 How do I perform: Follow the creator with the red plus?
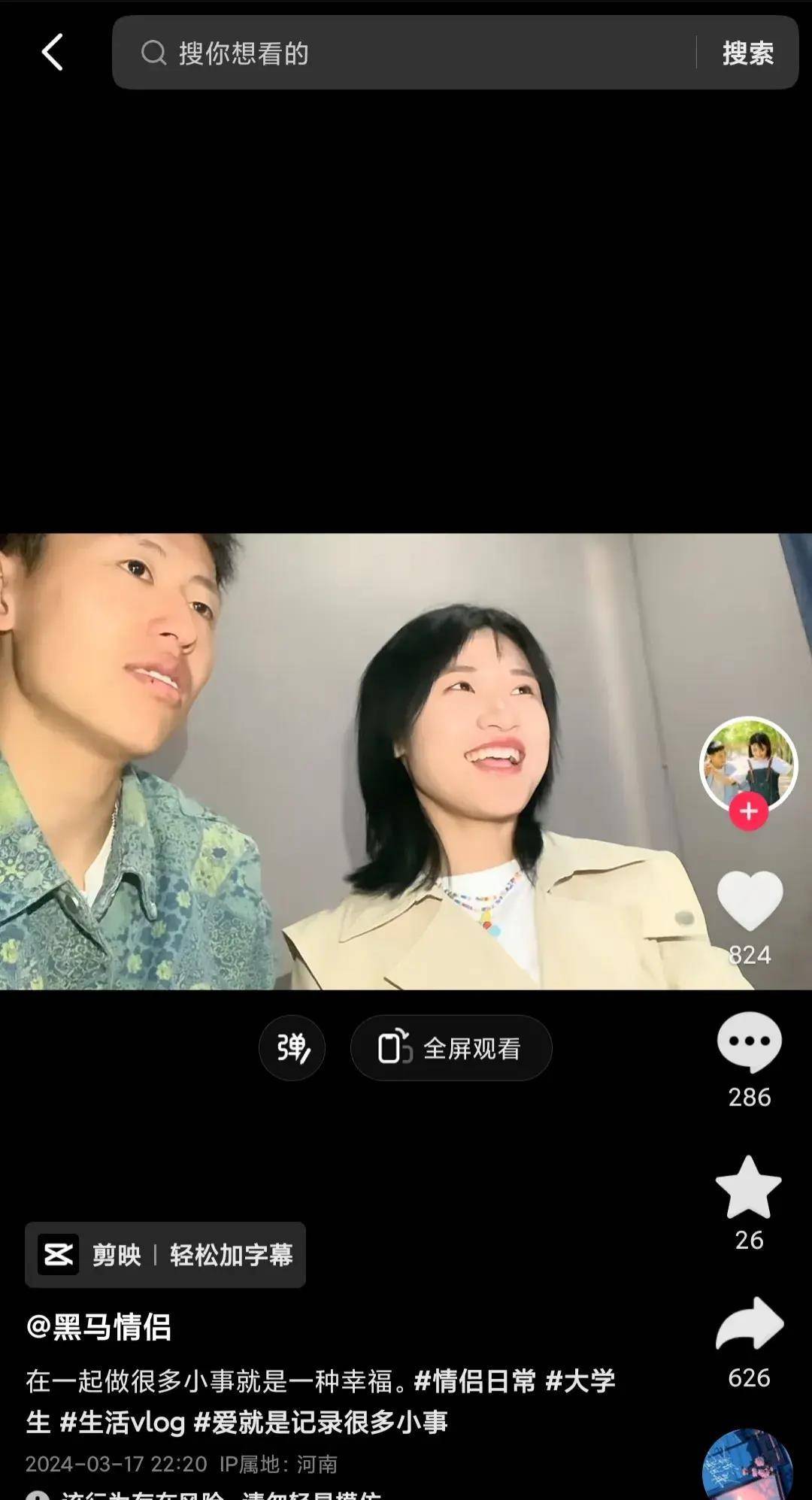tap(748, 811)
